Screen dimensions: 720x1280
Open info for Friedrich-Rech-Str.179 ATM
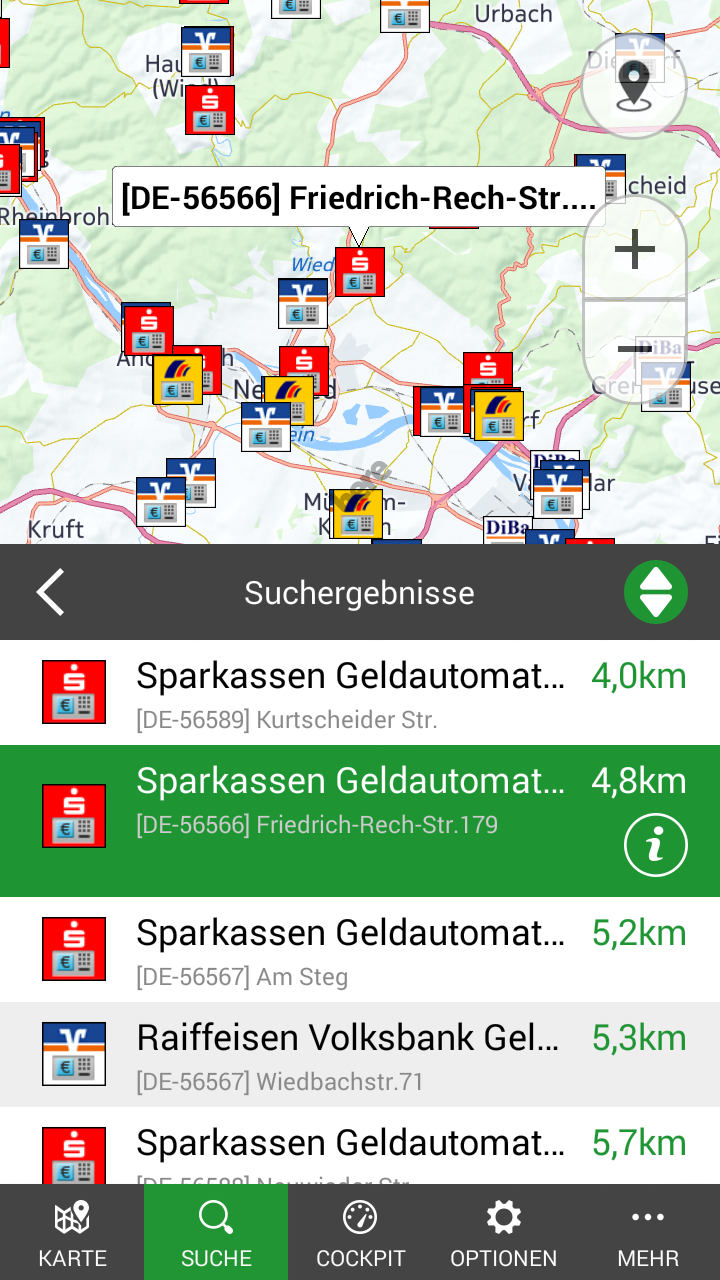tap(655, 845)
